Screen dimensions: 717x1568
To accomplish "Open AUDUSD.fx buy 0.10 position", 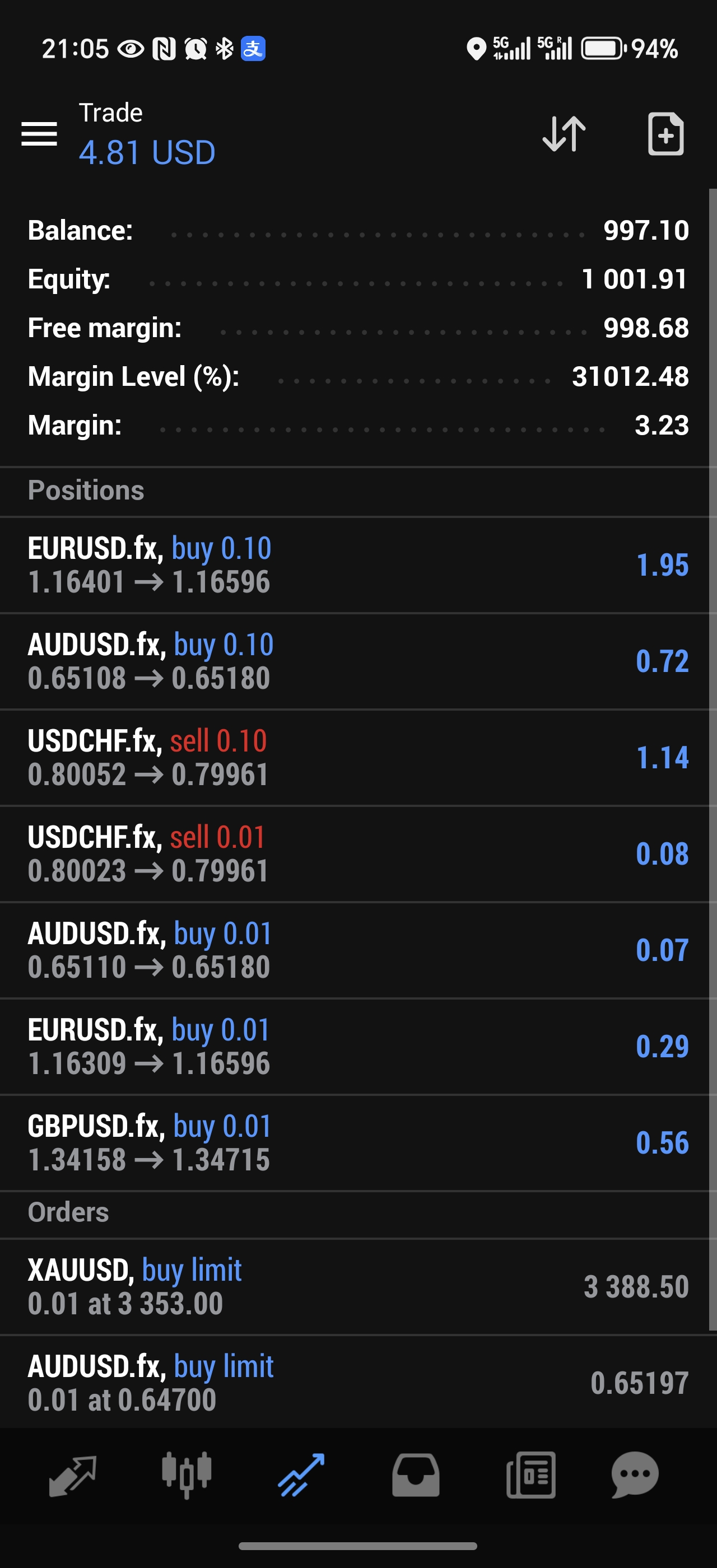I will [358, 661].
